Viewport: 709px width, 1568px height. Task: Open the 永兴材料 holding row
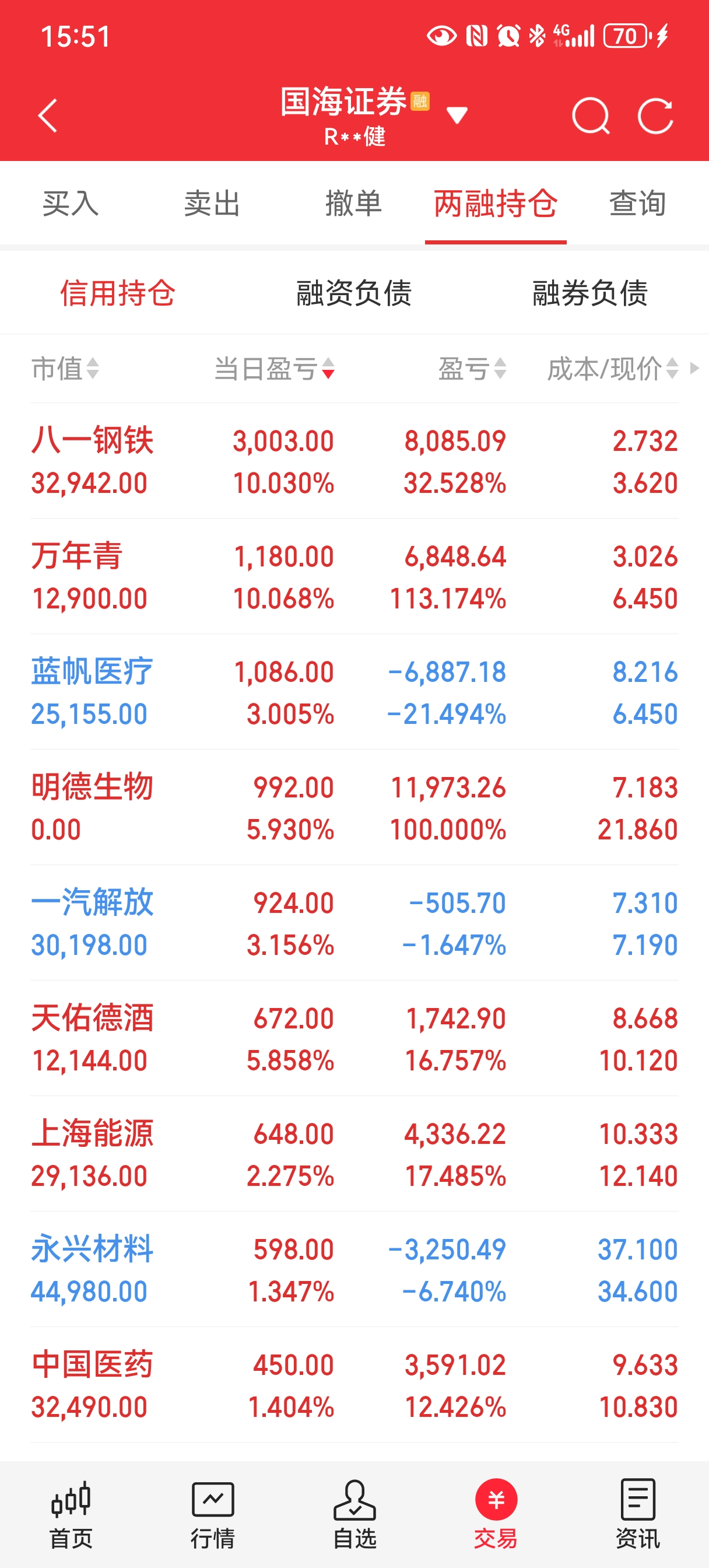(354, 1270)
